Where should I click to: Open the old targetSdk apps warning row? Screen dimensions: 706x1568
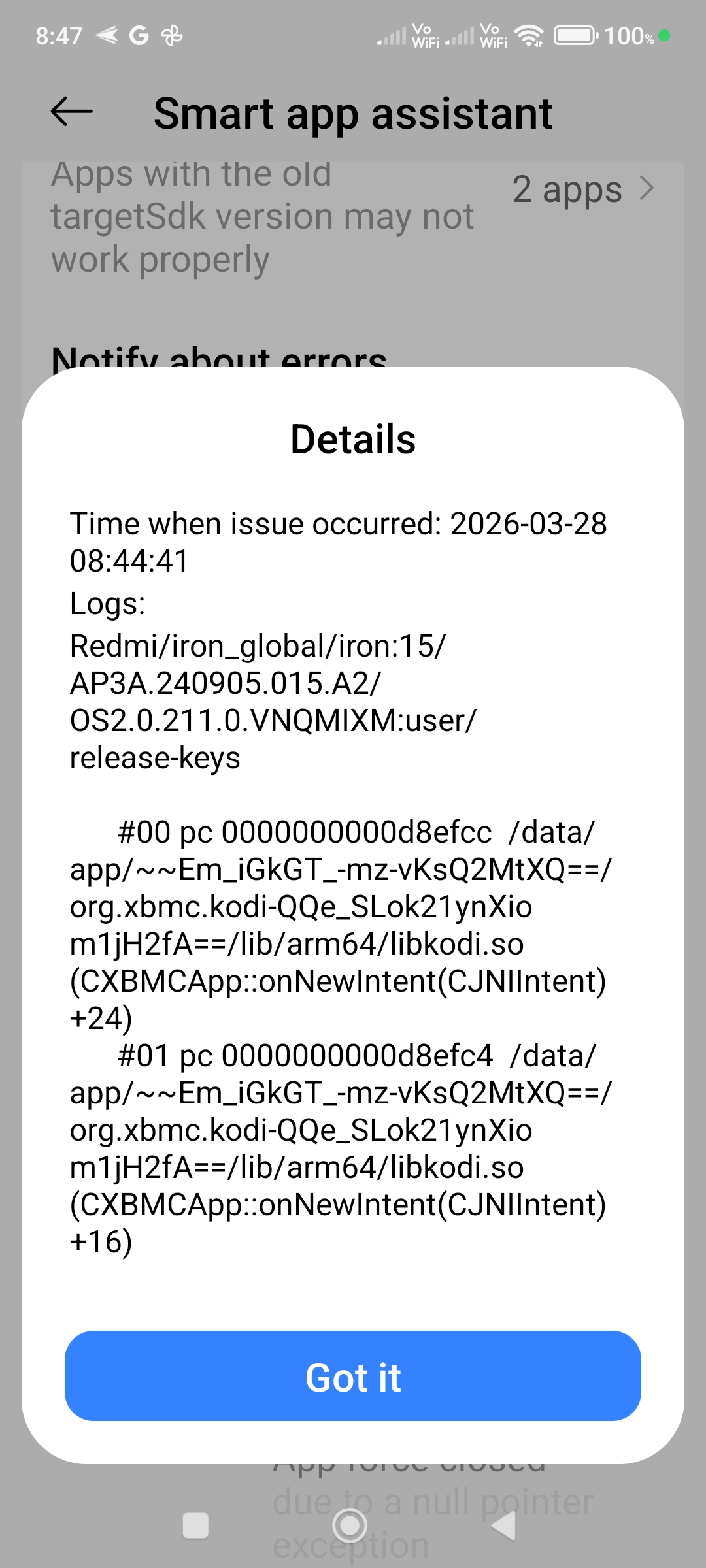click(261, 216)
